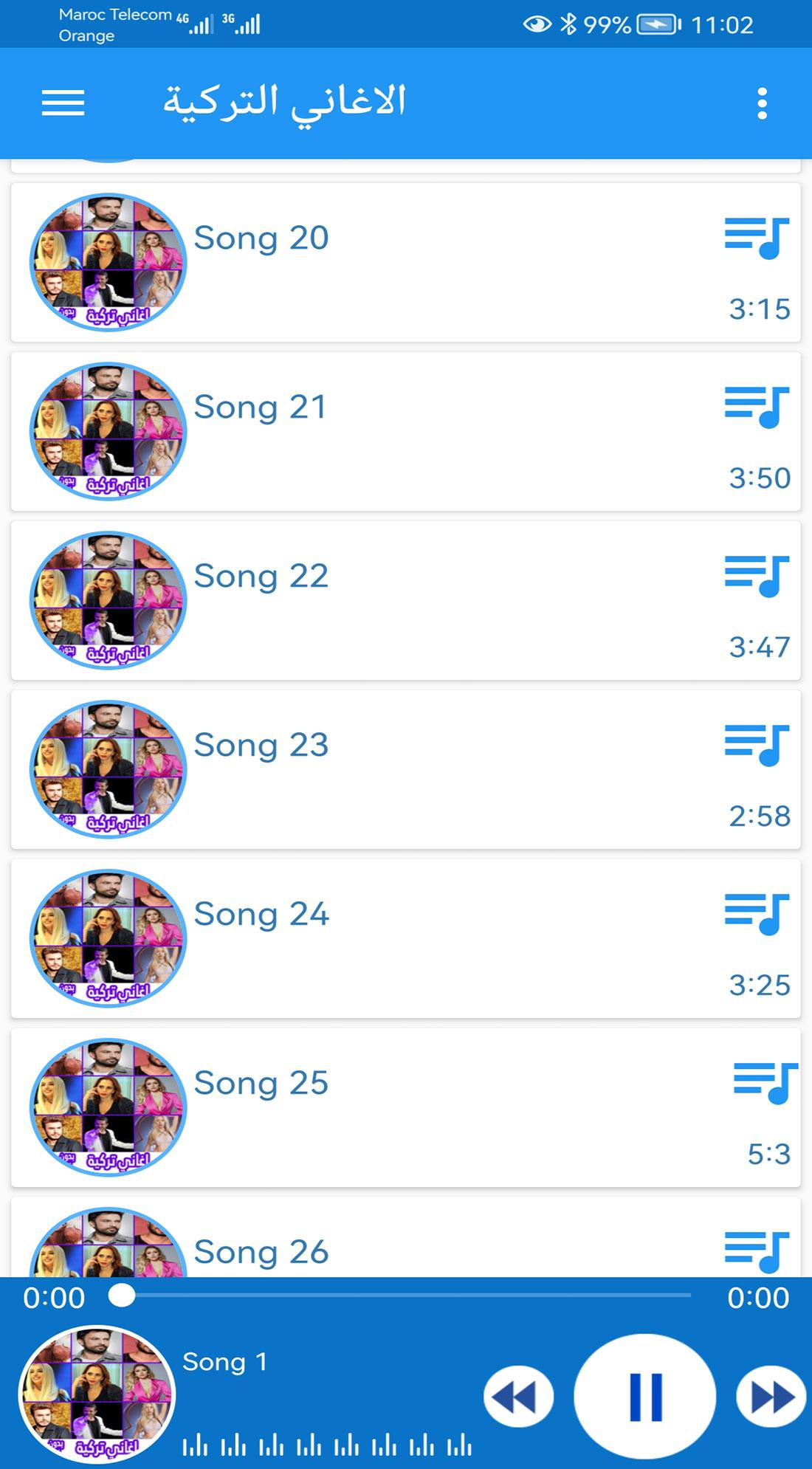Play Song 20 from the list
Viewport: 812px width, 1469px height.
point(406,263)
